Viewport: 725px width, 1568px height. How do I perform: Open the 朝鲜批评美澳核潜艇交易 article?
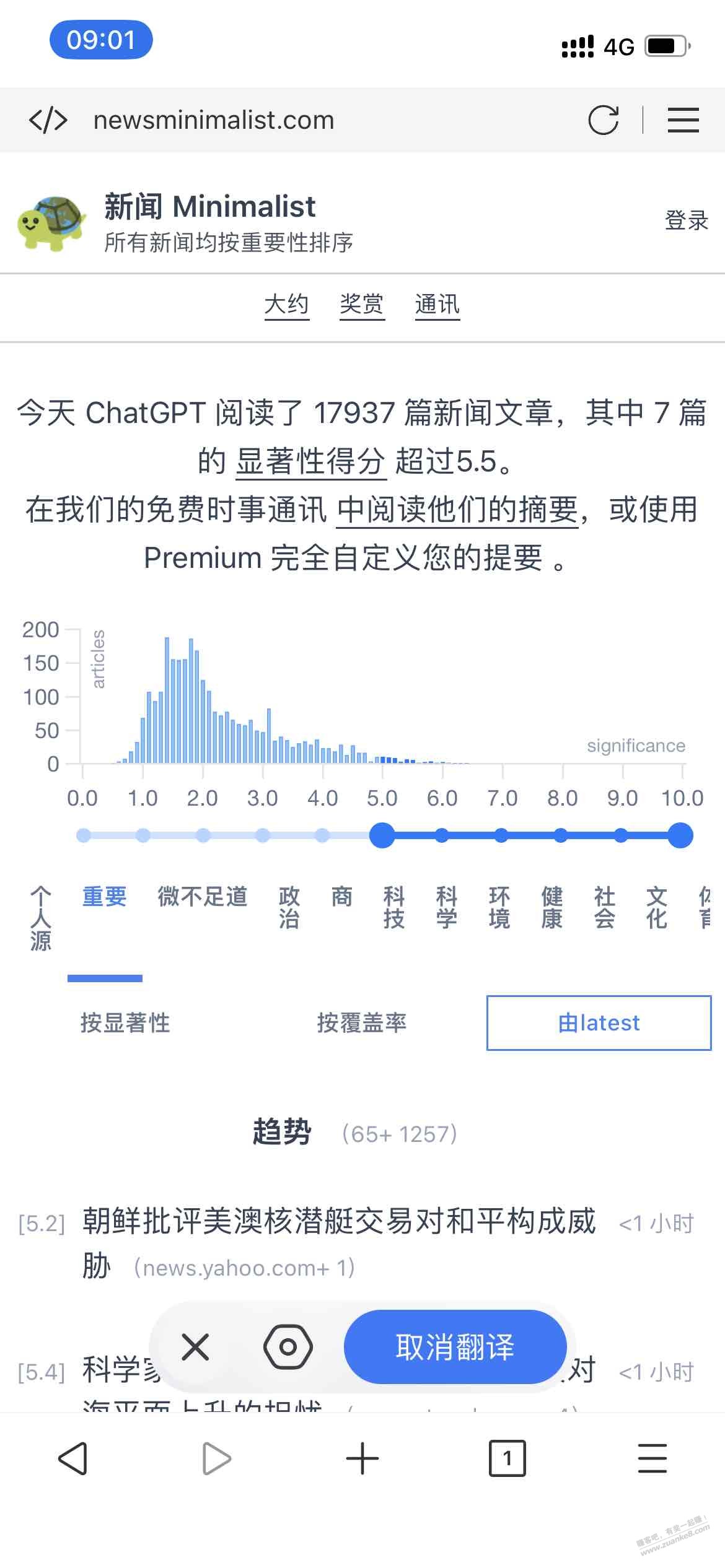[x=338, y=1222]
